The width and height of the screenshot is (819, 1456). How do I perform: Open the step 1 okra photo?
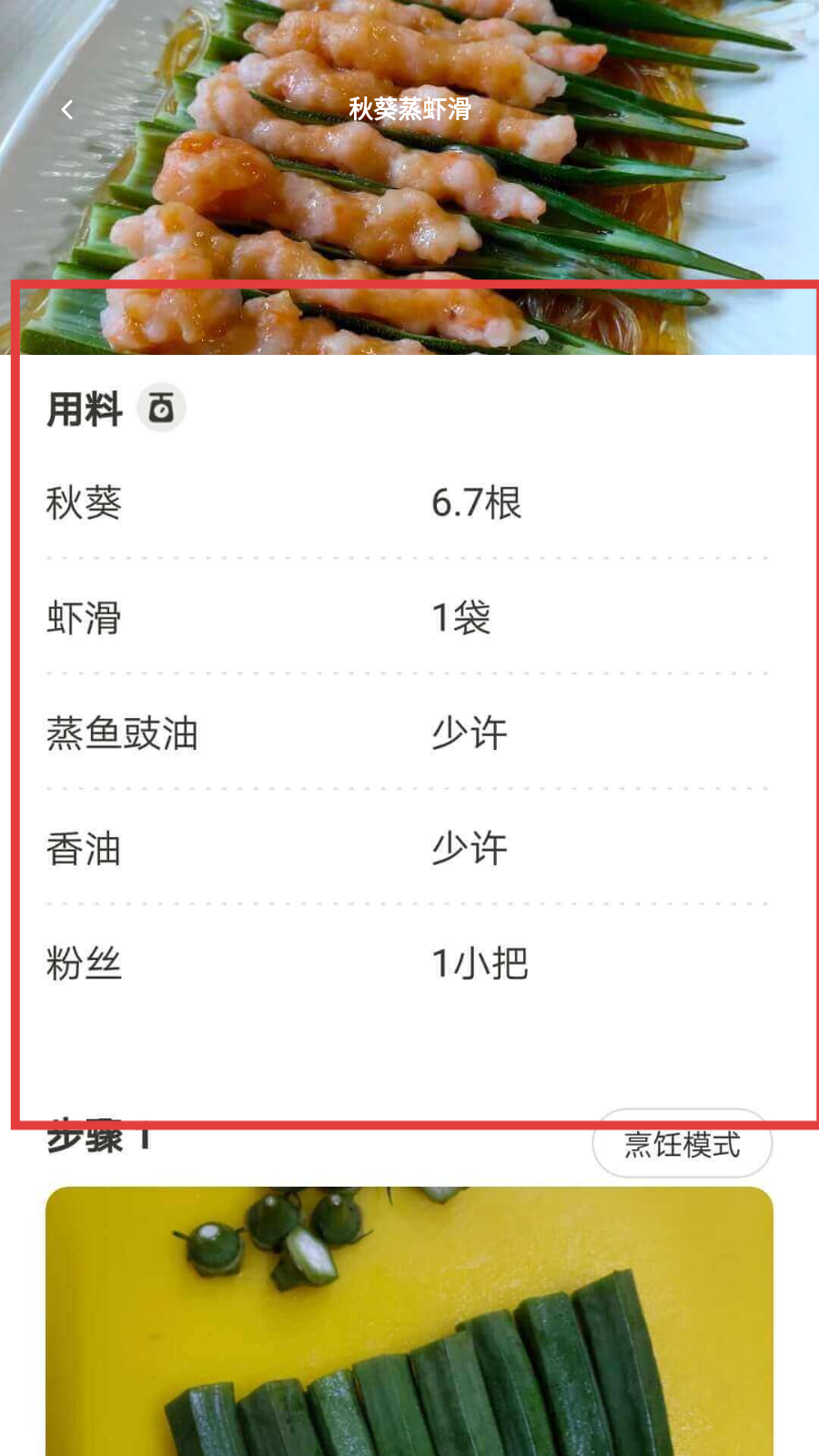point(409,1319)
